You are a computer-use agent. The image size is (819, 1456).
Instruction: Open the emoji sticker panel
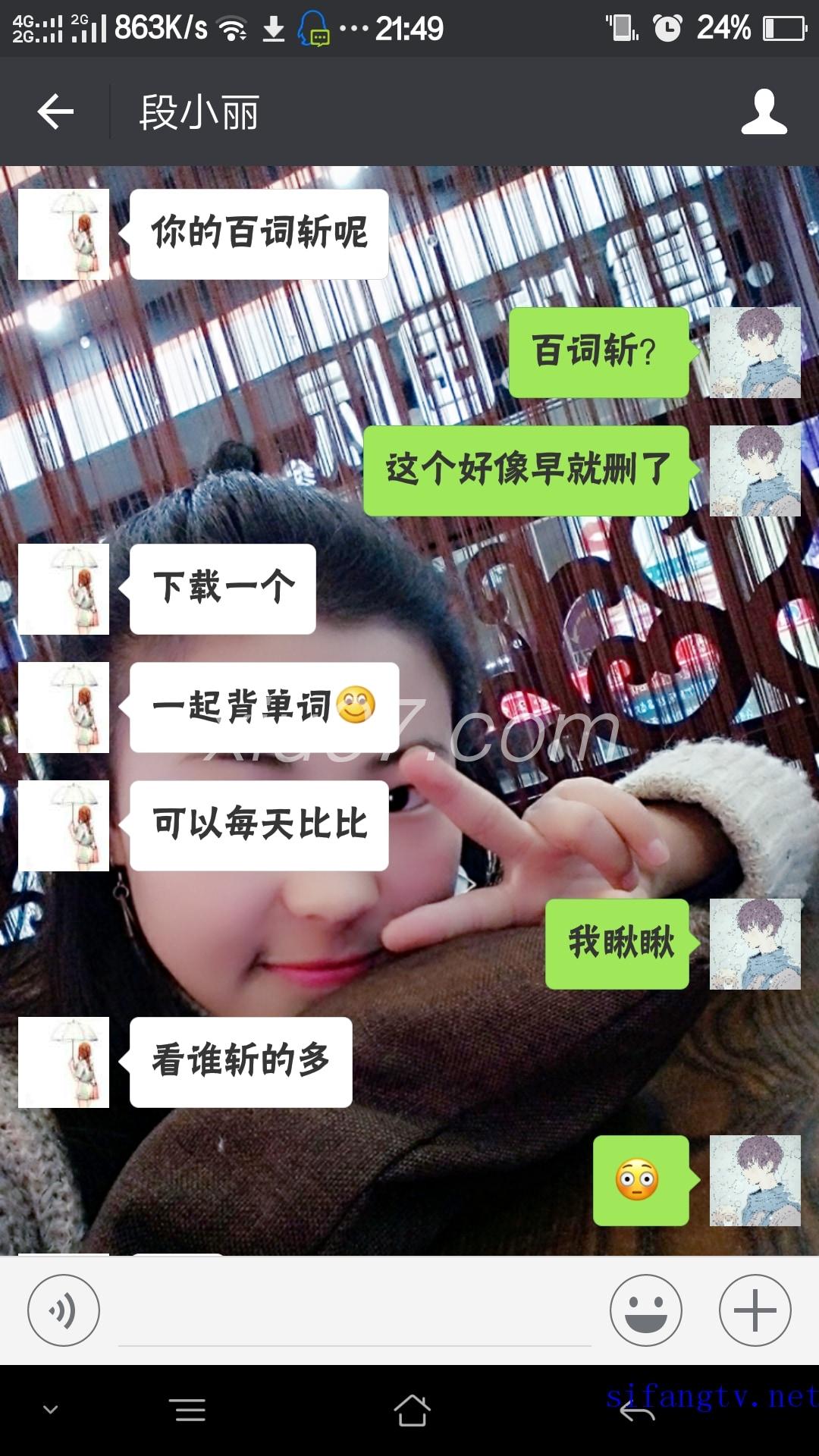tap(645, 1310)
